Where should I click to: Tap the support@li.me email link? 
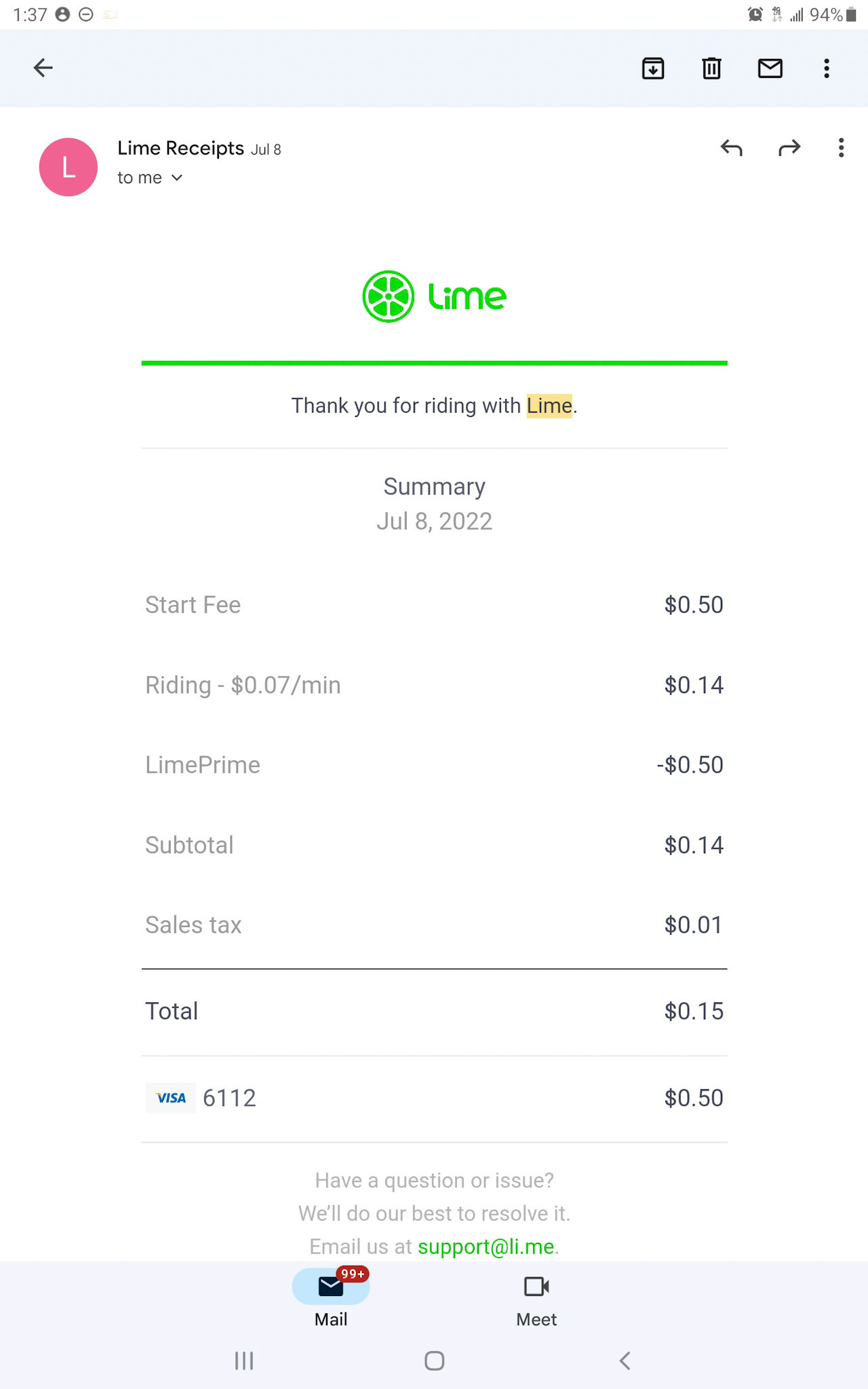(x=486, y=1247)
